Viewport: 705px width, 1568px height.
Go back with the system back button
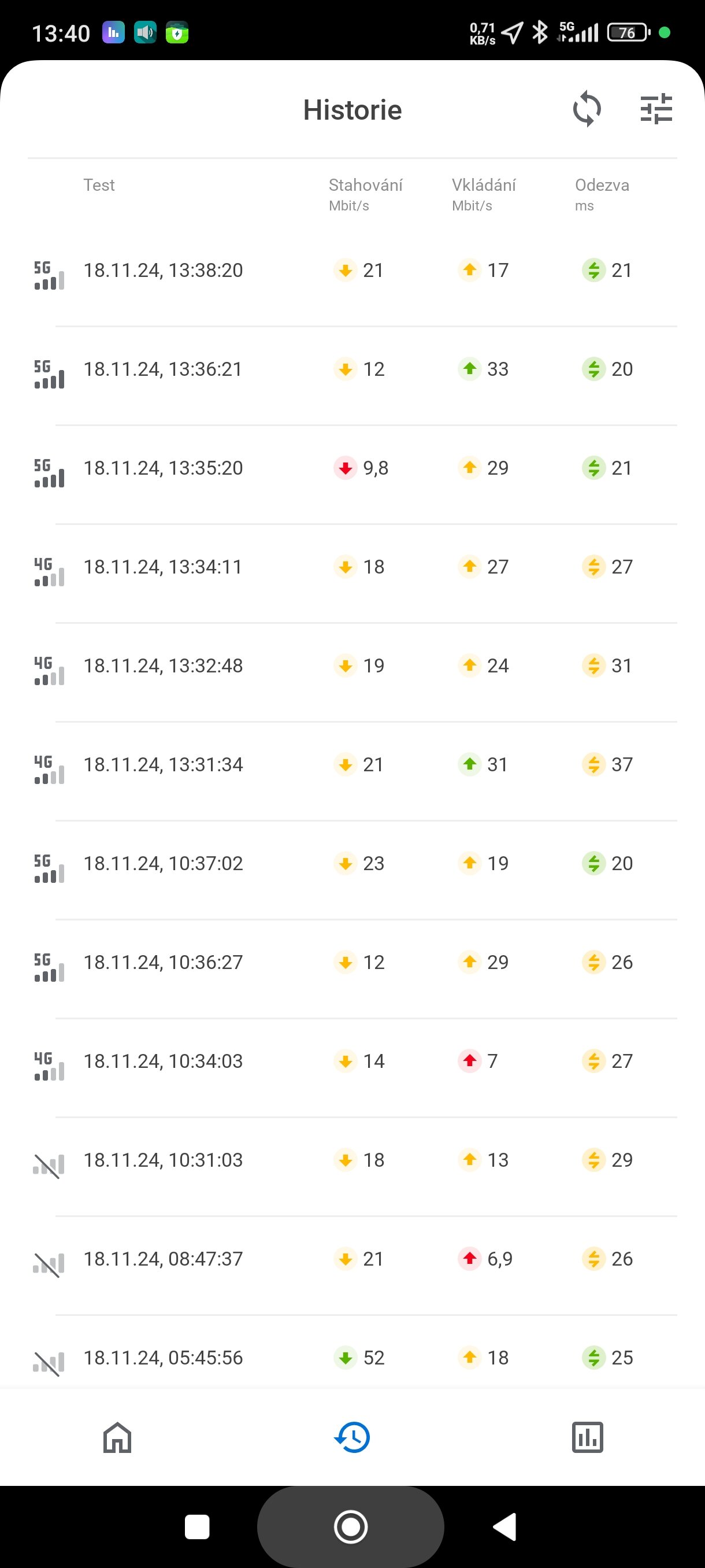coord(505,1526)
